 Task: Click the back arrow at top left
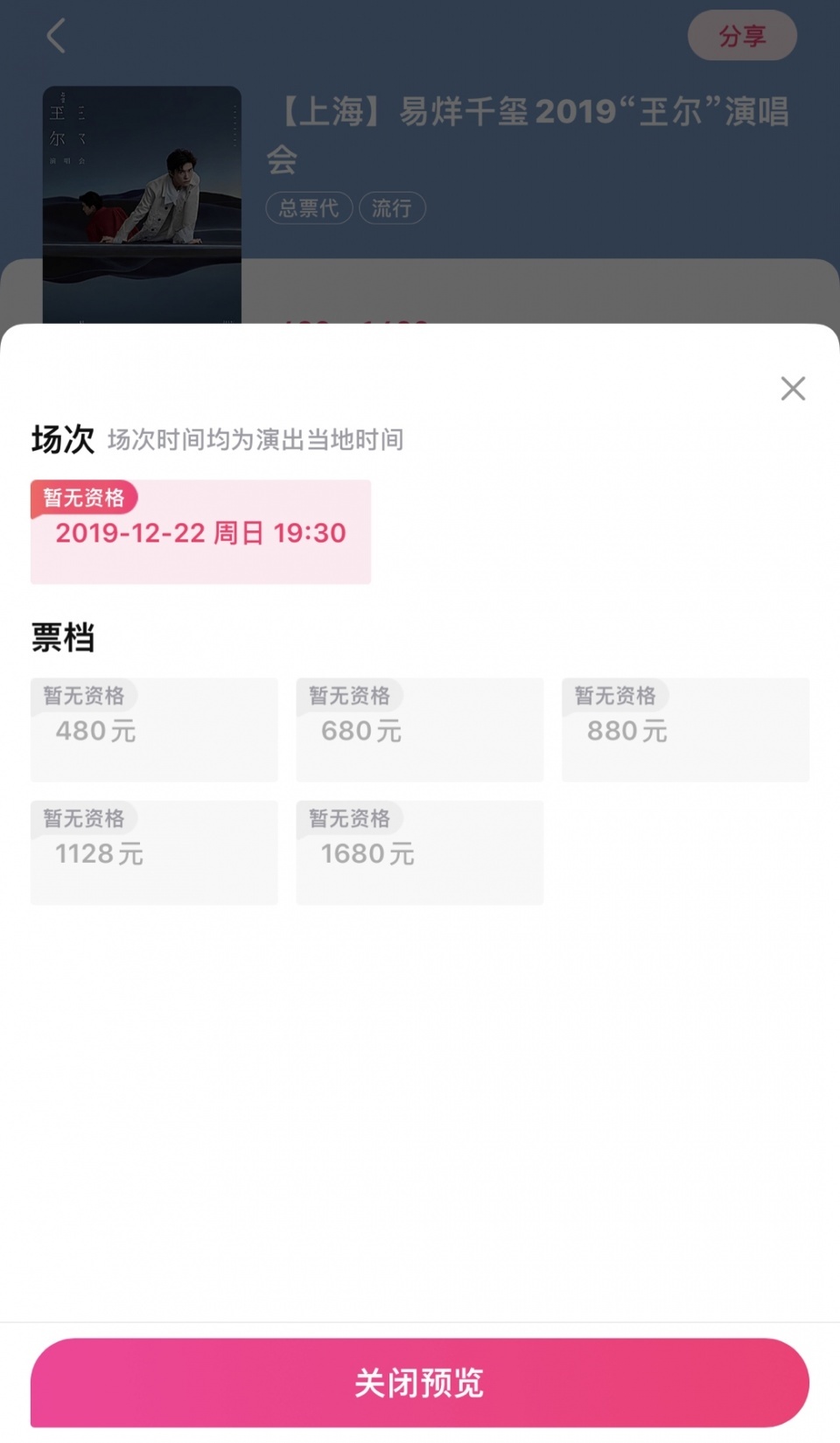[x=55, y=37]
